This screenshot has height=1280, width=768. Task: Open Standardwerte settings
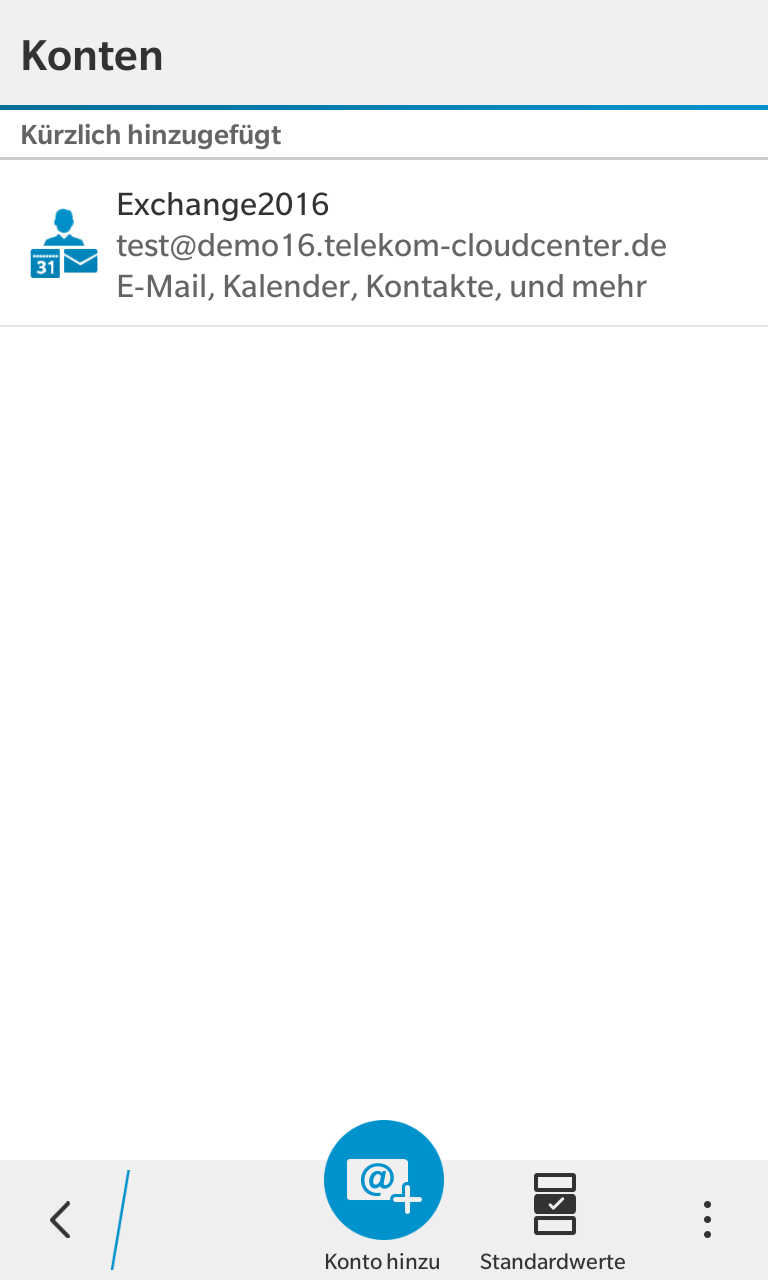coord(553,1220)
